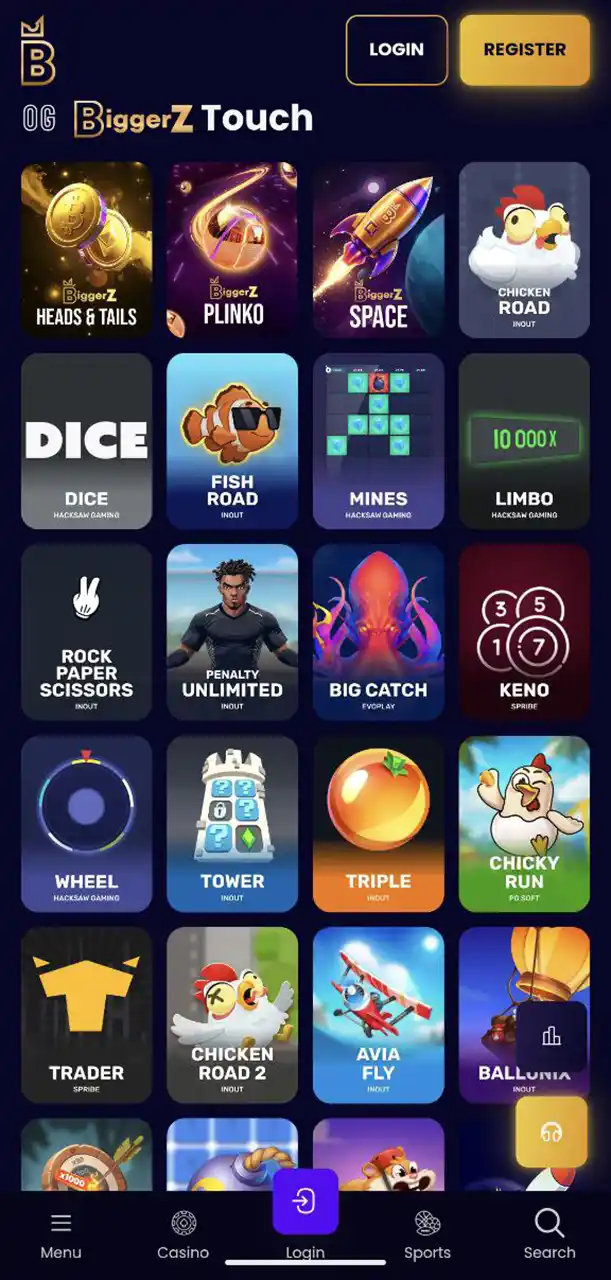The height and width of the screenshot is (1280, 611).
Task: Open the Dice game by Hacksaw
Action: [87, 441]
